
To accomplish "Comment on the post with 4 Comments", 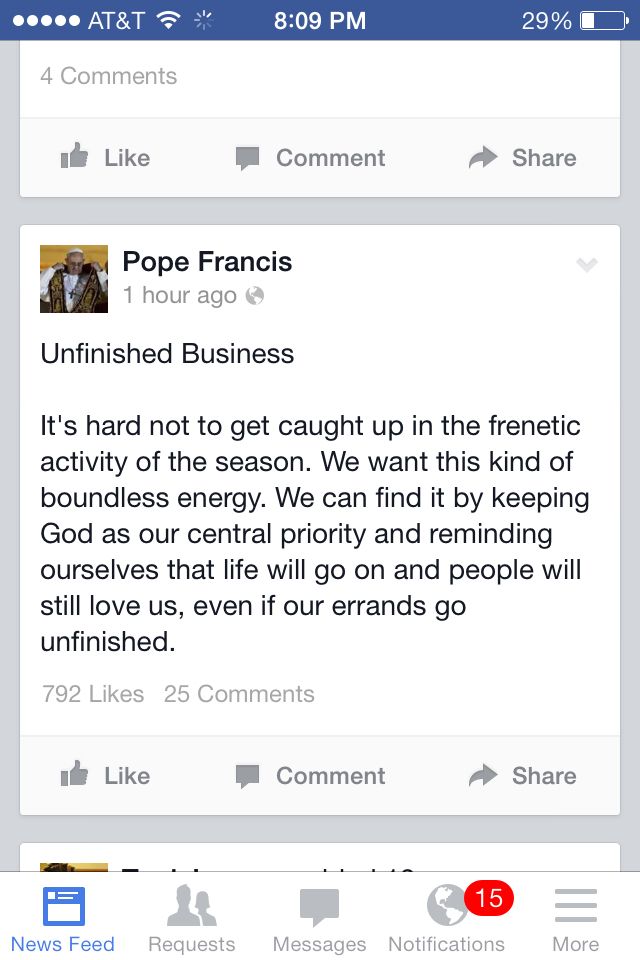I will 310,157.
